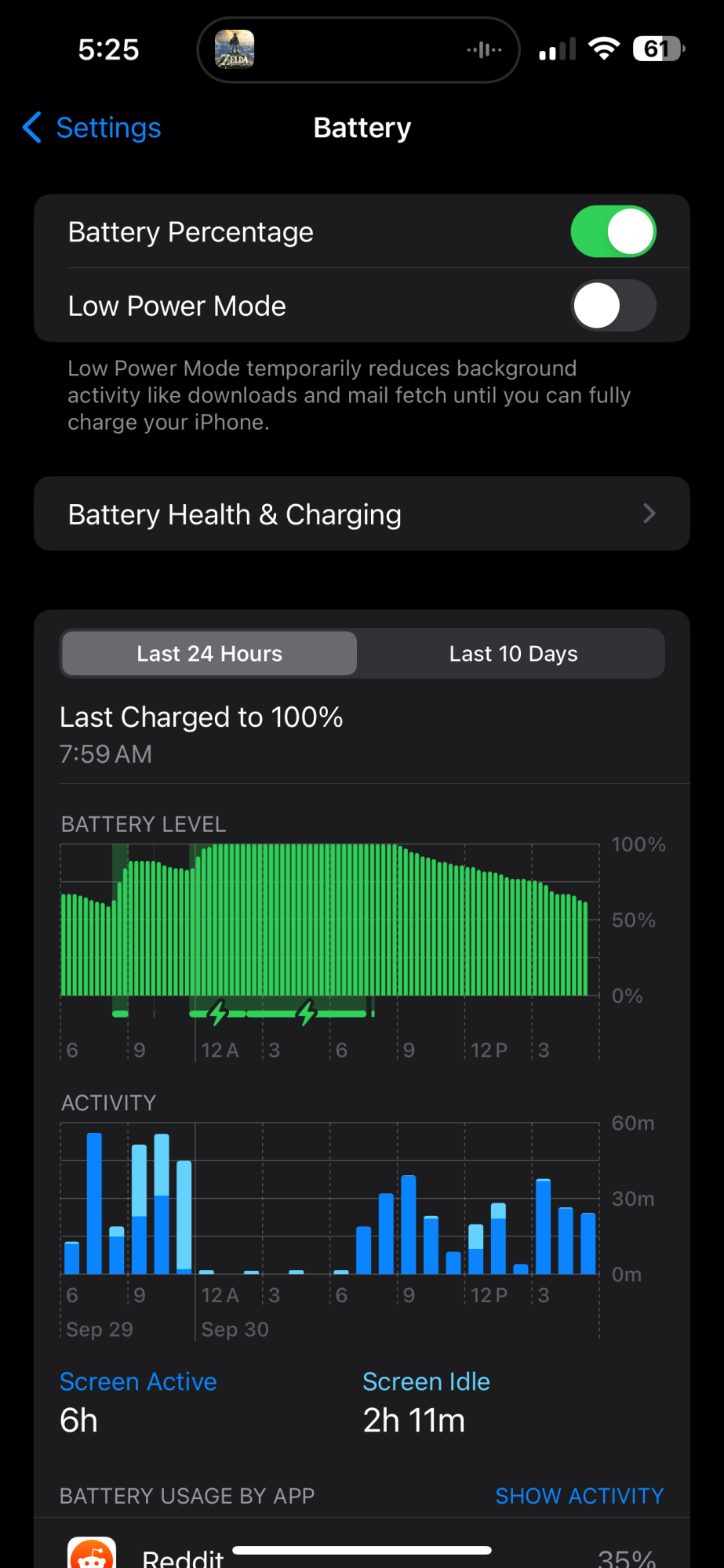Viewport: 724px width, 1568px height.
Task: Switch to Last 10 Days view
Action: coord(513,654)
